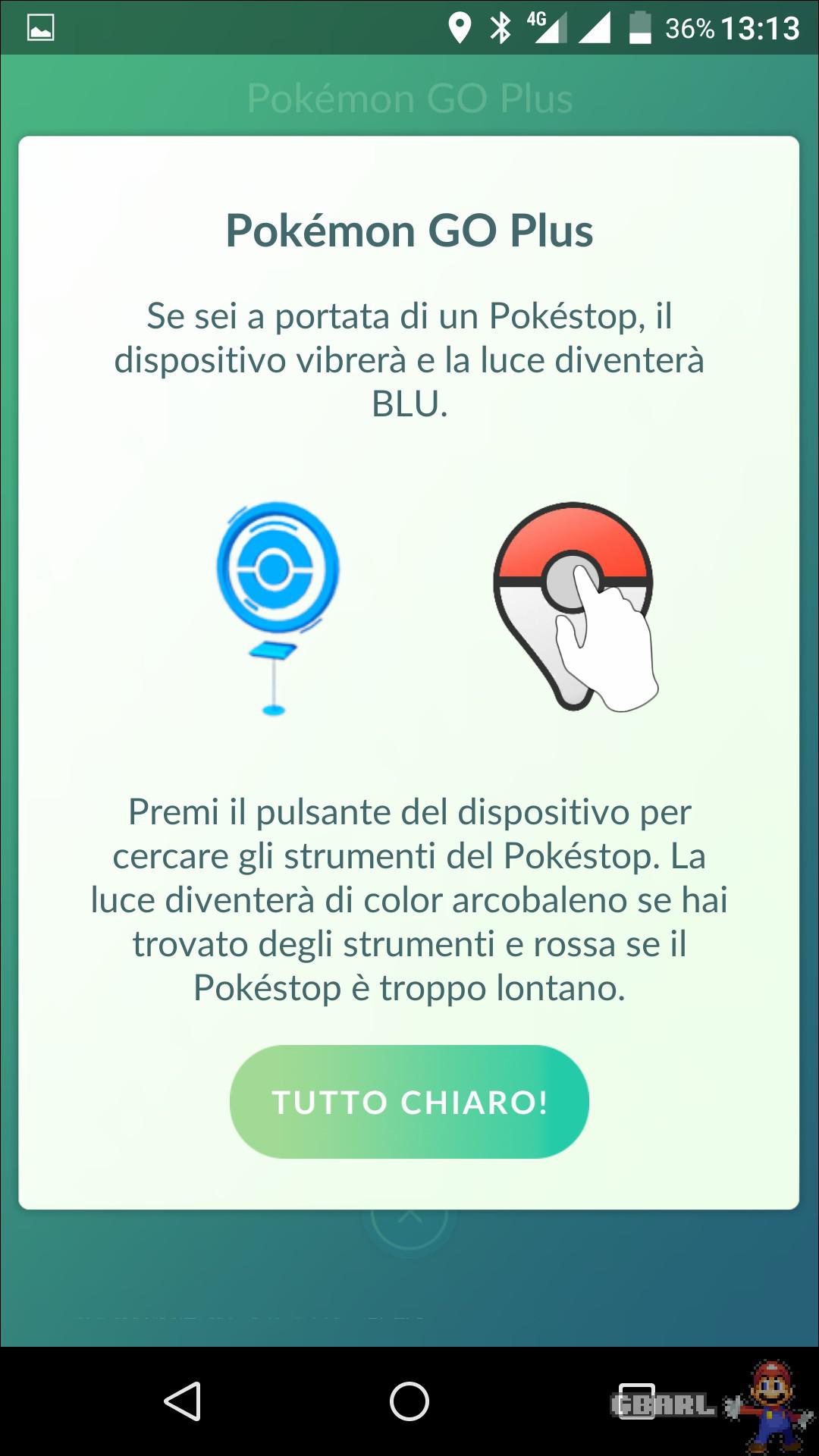Go back using the system back button
This screenshot has height=1456, width=819.
coord(183,1401)
